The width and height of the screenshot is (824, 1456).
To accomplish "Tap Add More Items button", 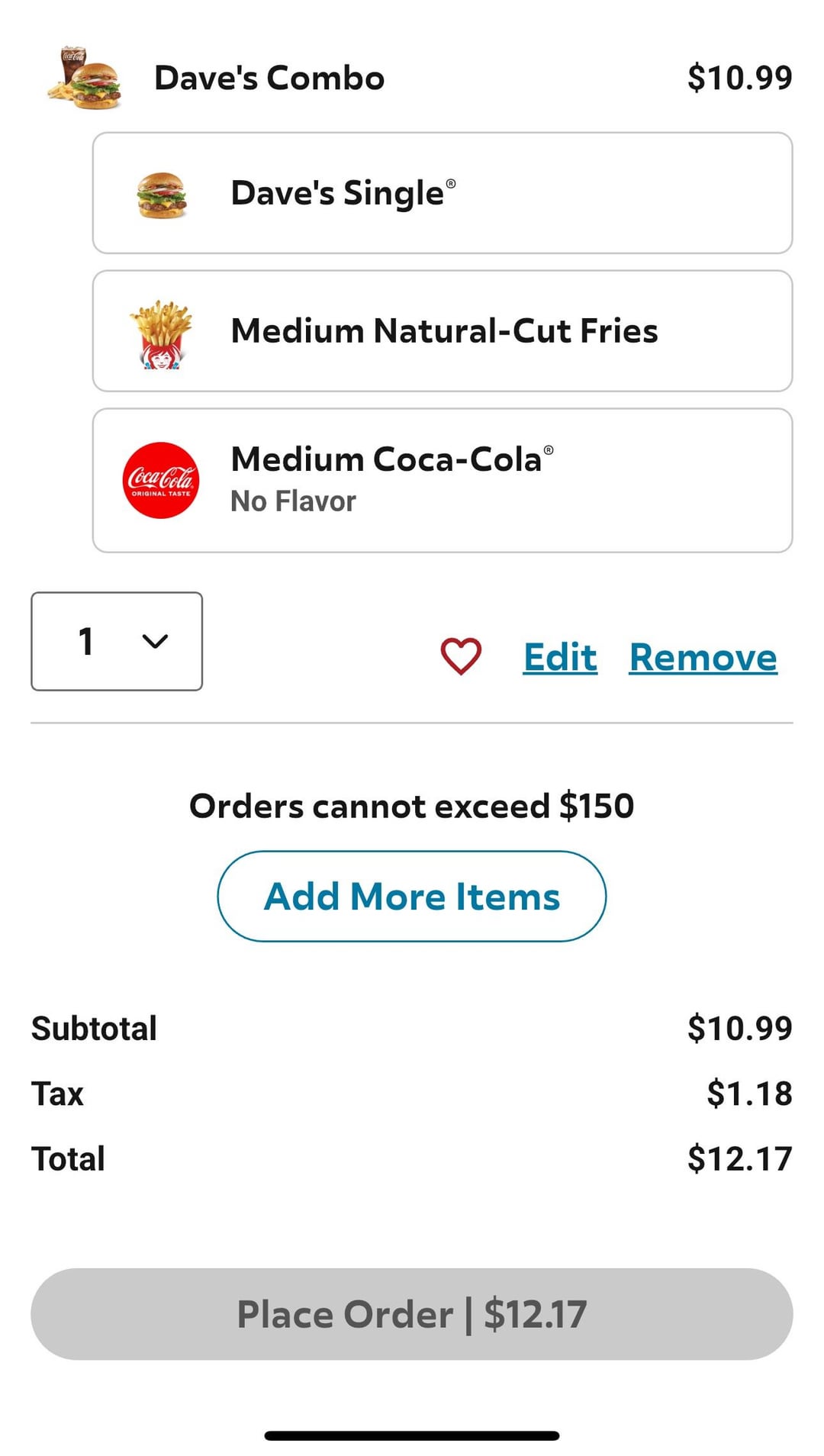I will pyautogui.click(x=412, y=896).
